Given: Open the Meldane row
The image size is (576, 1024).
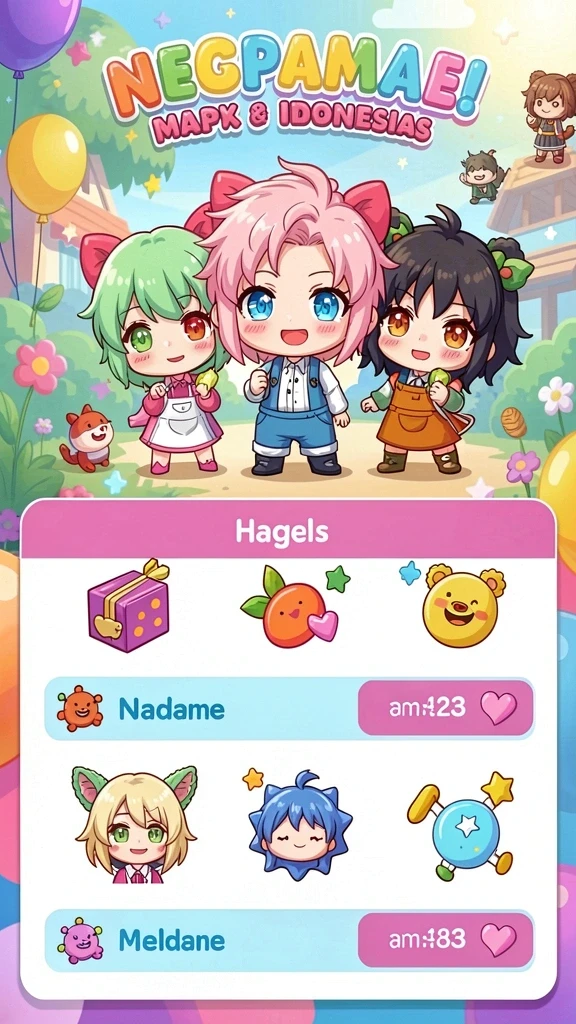Looking at the screenshot, I should pos(289,940).
